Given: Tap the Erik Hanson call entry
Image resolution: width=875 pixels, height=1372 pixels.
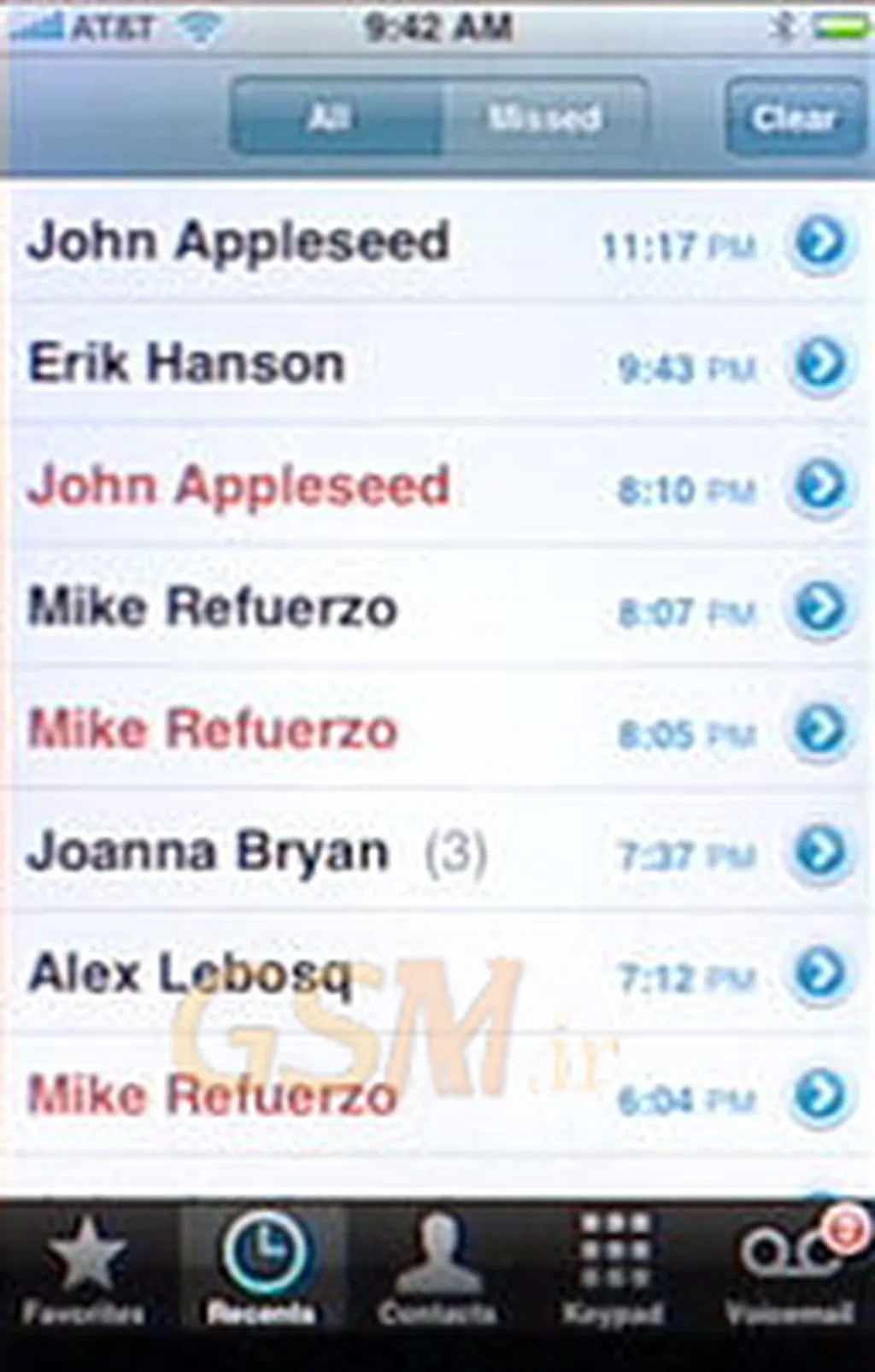Looking at the screenshot, I should [x=186, y=364].
